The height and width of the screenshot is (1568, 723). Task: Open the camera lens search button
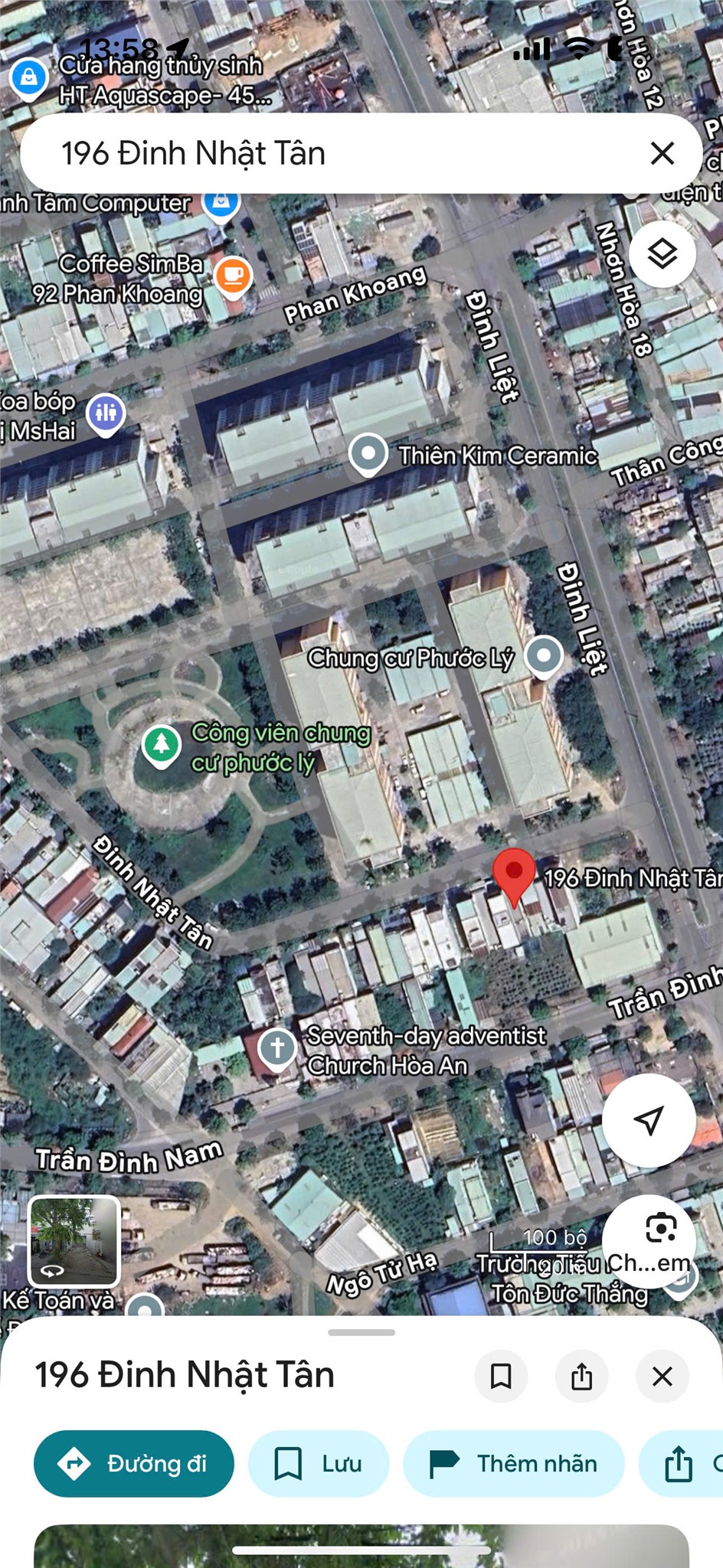click(660, 1228)
